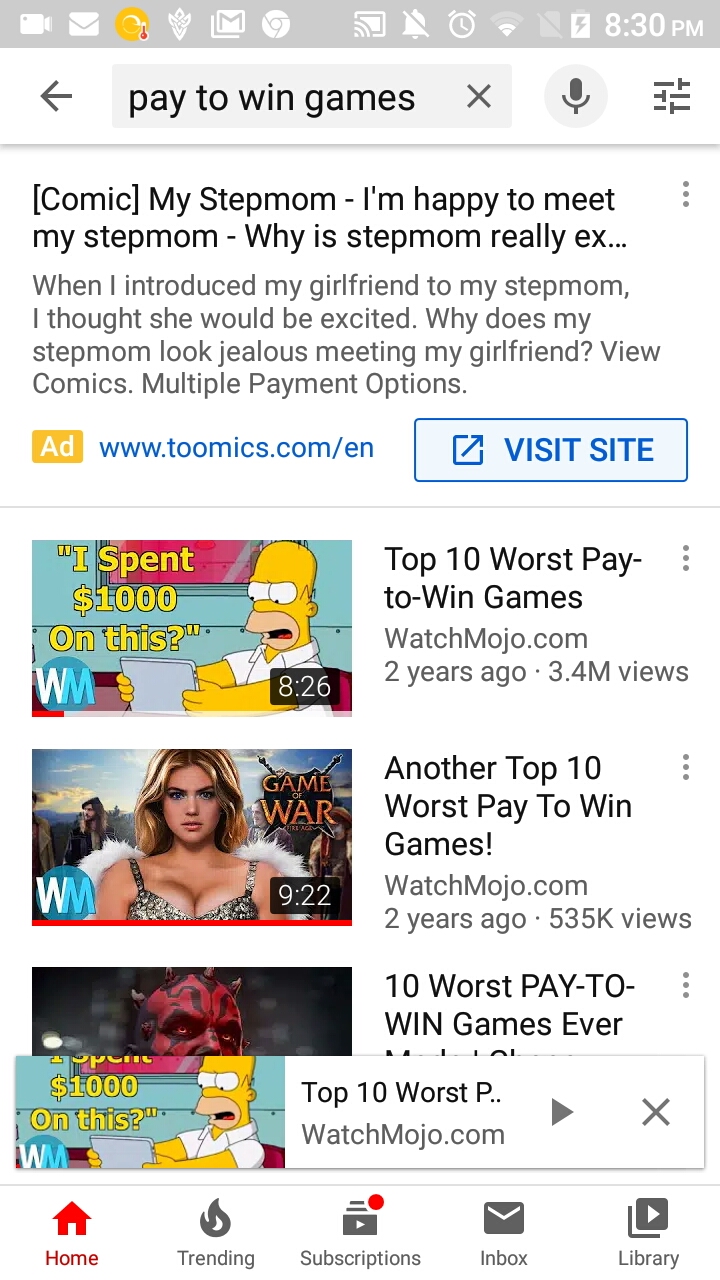Go back from search results
This screenshot has height=1280, width=720.
point(56,97)
